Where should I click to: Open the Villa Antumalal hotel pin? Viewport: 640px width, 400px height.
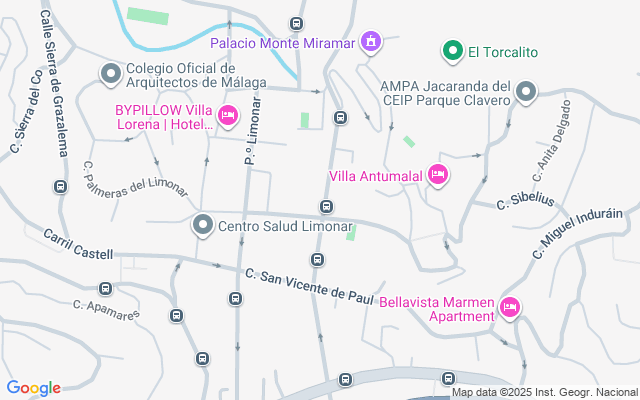437,176
